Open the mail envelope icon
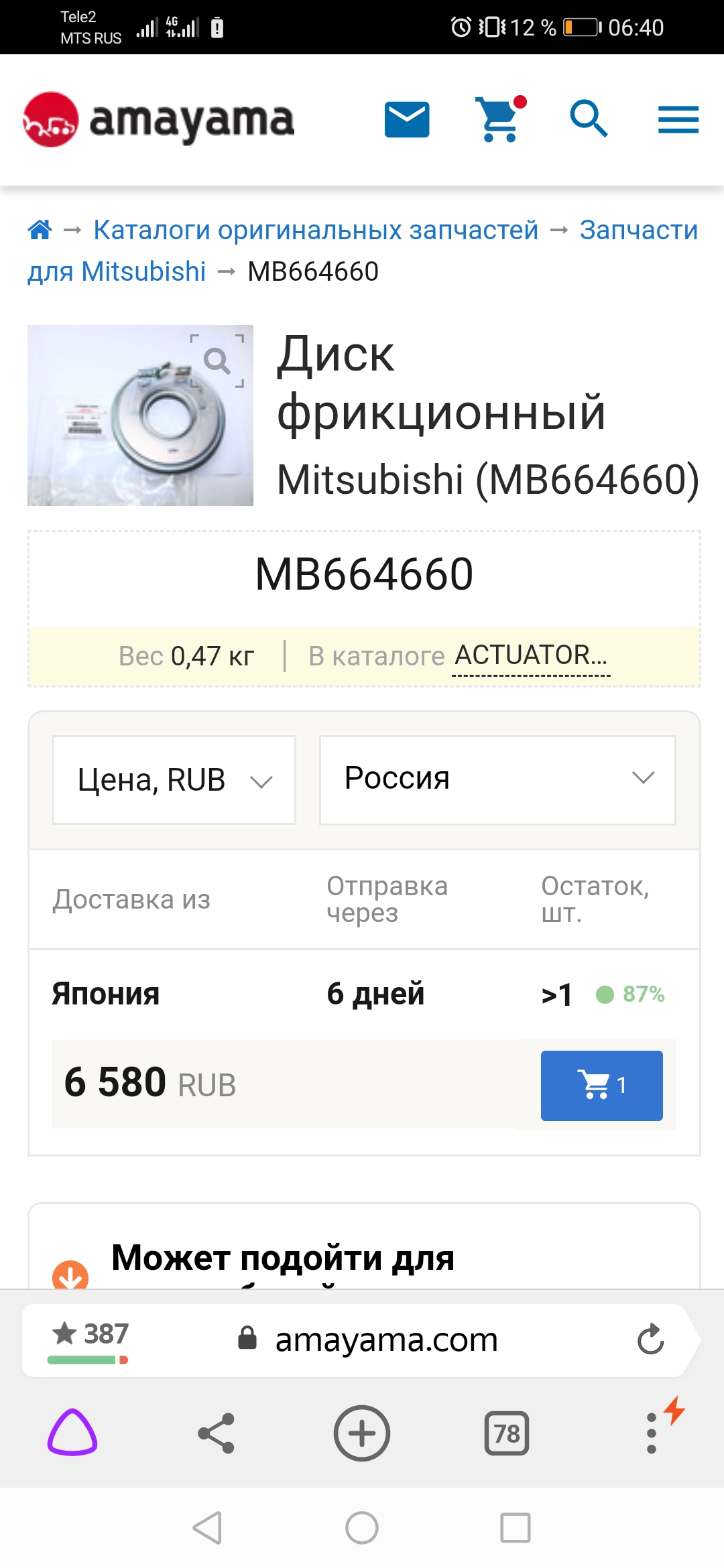This screenshot has width=724, height=1568. [x=407, y=120]
